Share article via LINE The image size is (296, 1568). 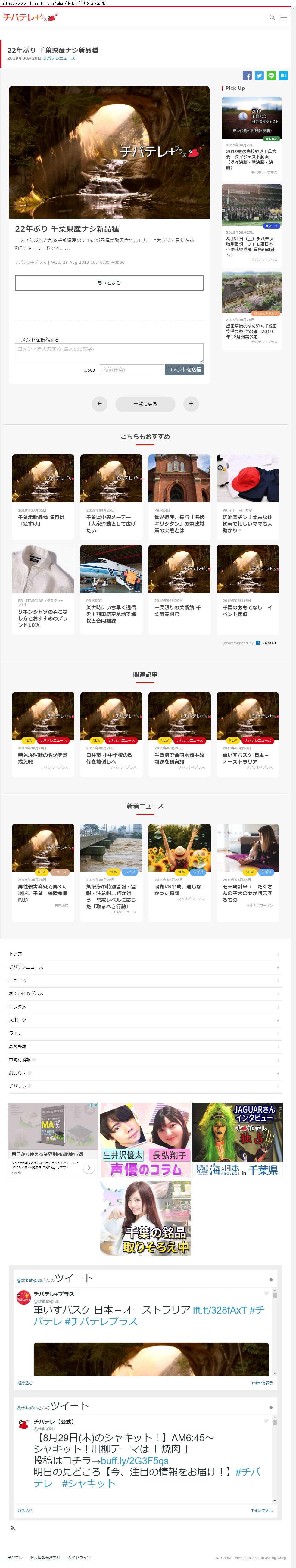point(271,76)
